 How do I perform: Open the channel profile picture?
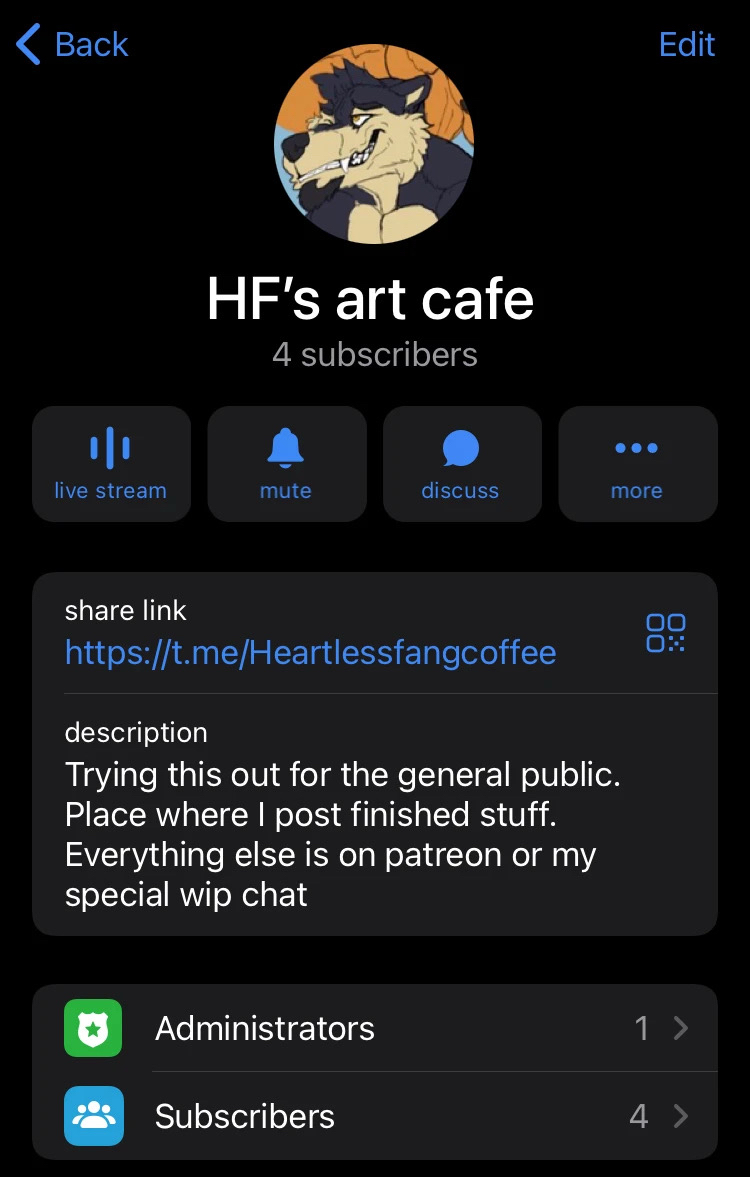374,144
